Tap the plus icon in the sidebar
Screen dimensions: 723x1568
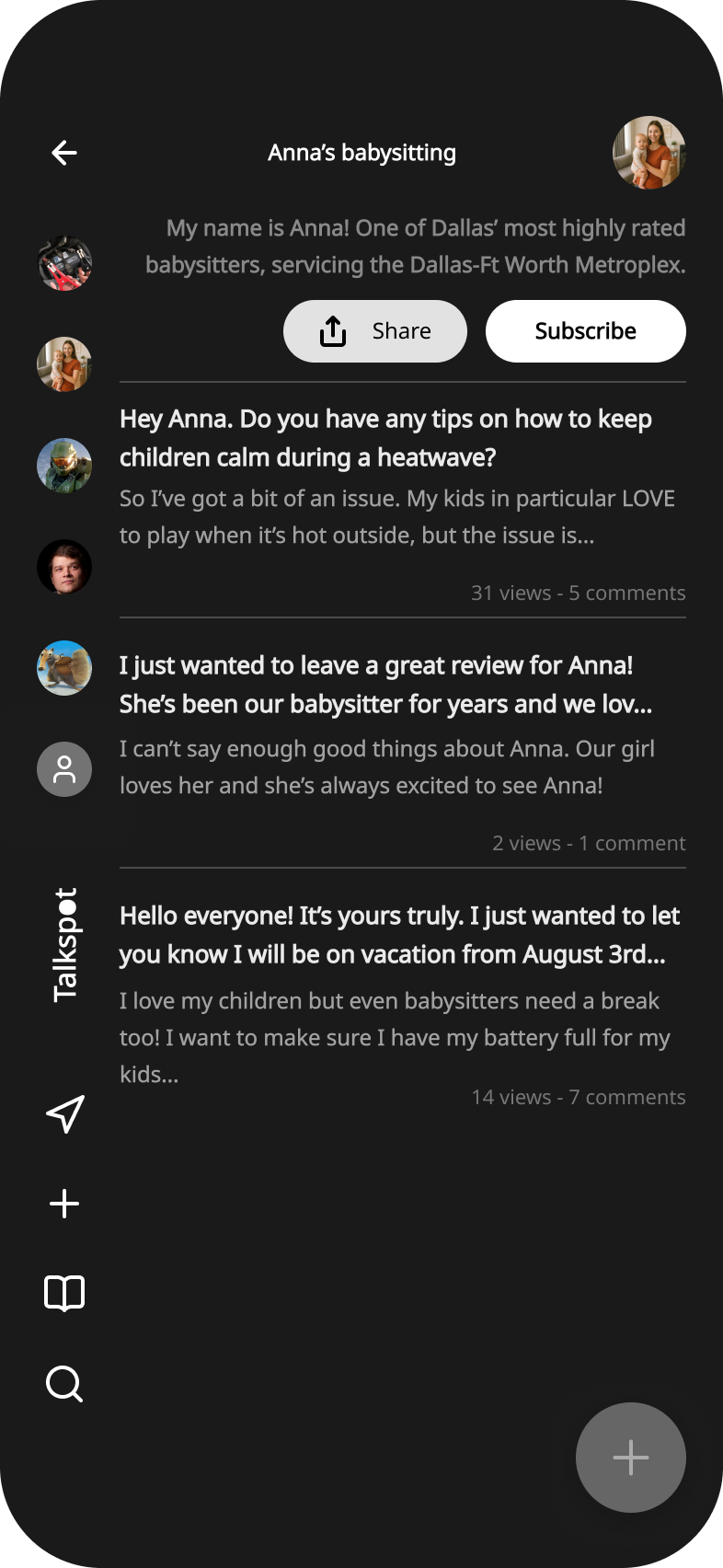tap(64, 1204)
